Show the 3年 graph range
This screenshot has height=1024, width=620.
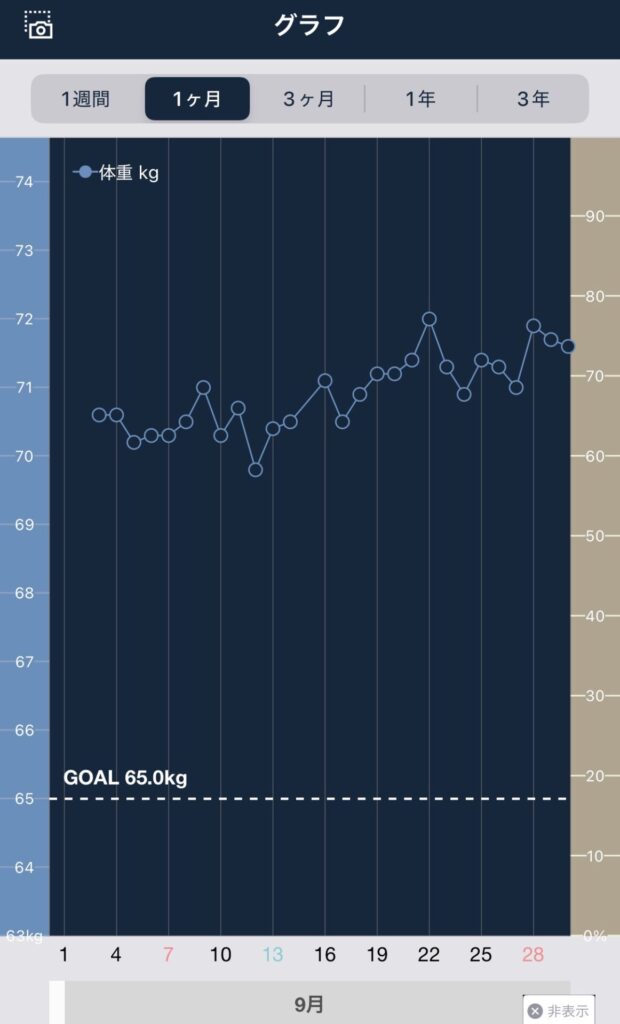pos(533,99)
